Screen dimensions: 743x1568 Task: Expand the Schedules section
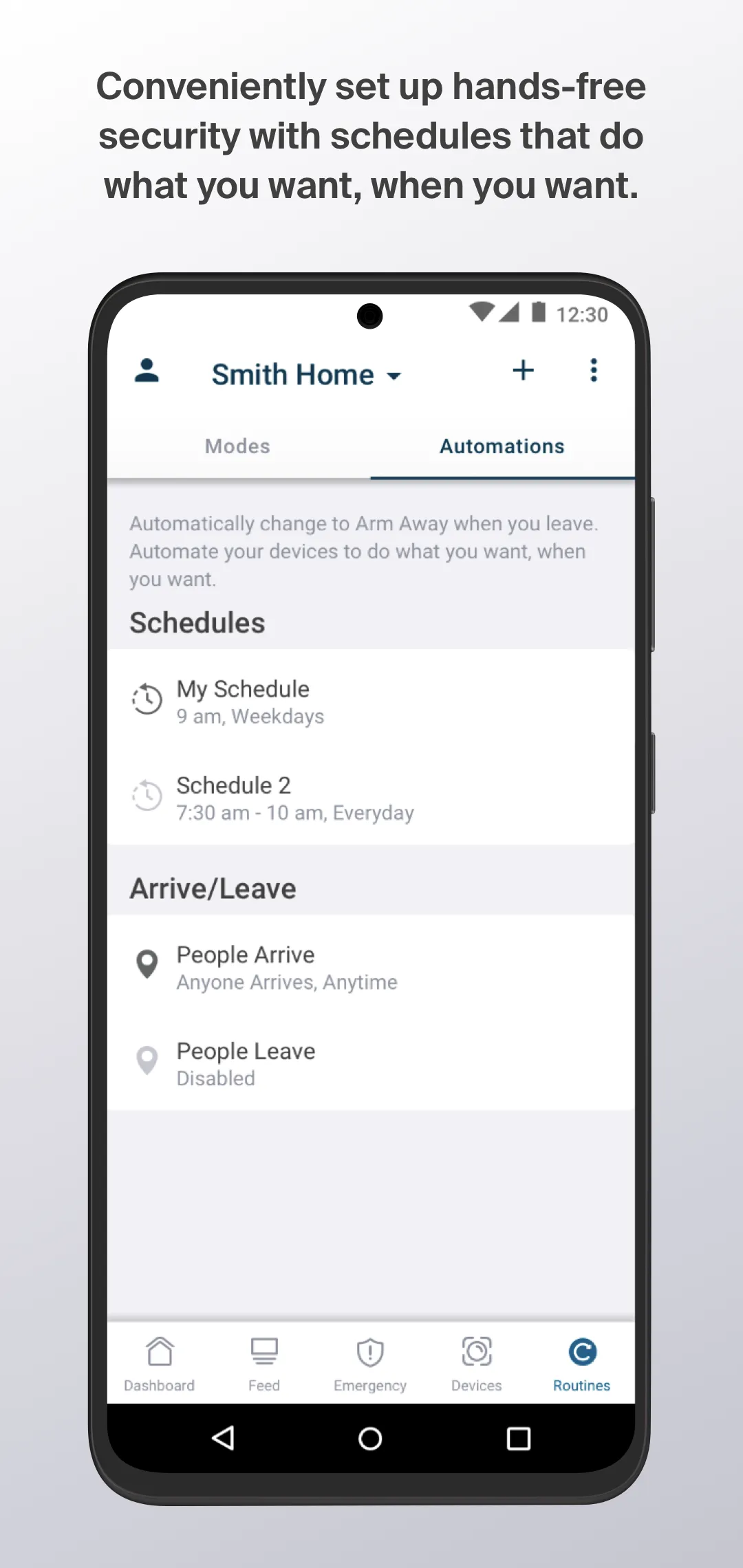pyautogui.click(x=197, y=622)
